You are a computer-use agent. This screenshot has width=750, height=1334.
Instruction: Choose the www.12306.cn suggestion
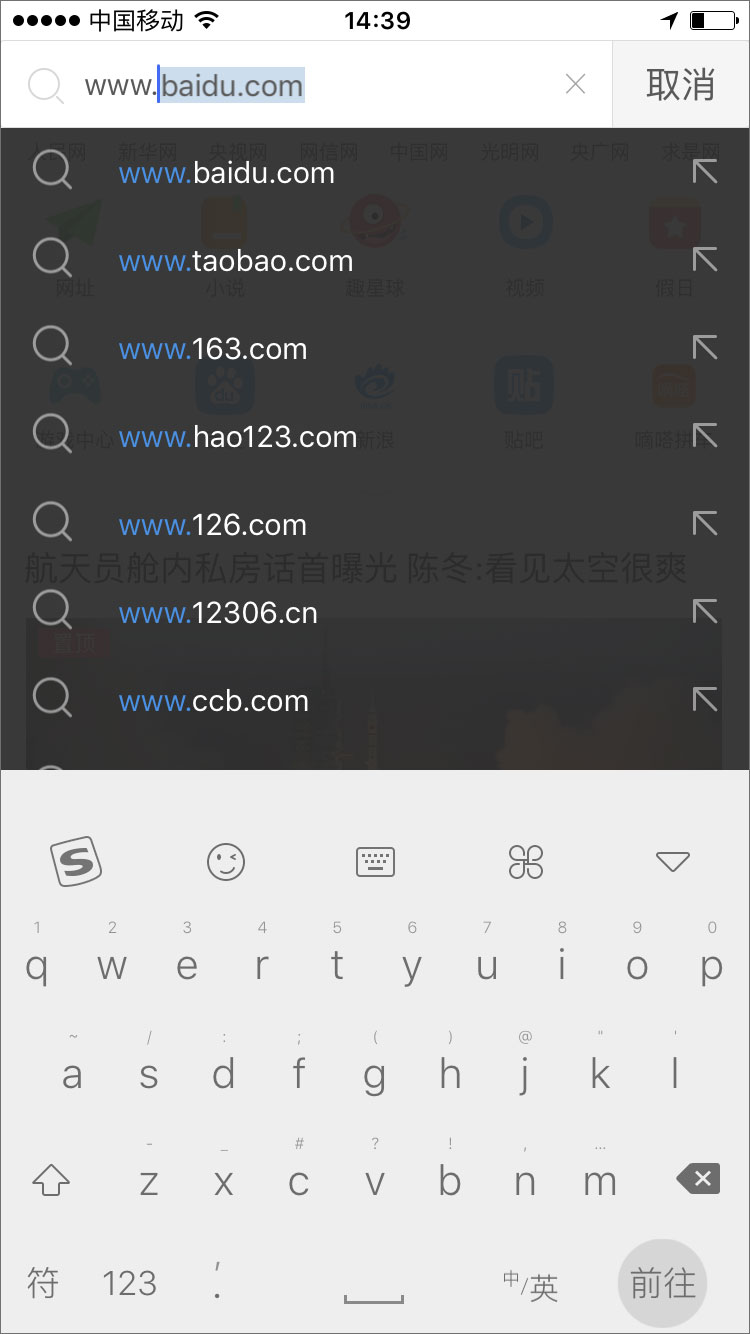[218, 613]
